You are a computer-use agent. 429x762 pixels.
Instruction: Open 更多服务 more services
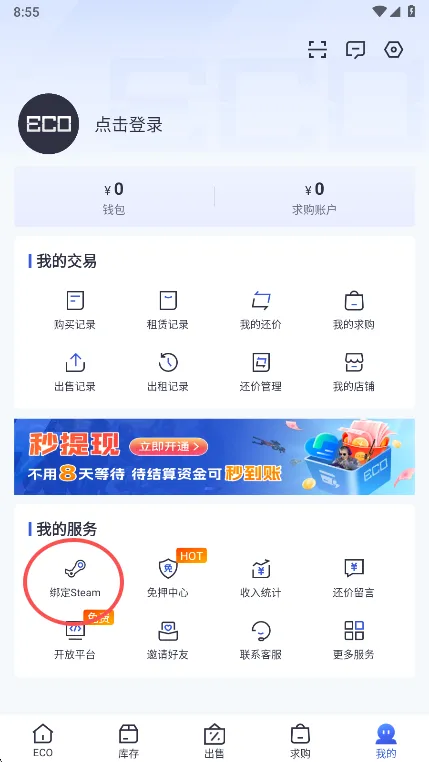pos(354,640)
